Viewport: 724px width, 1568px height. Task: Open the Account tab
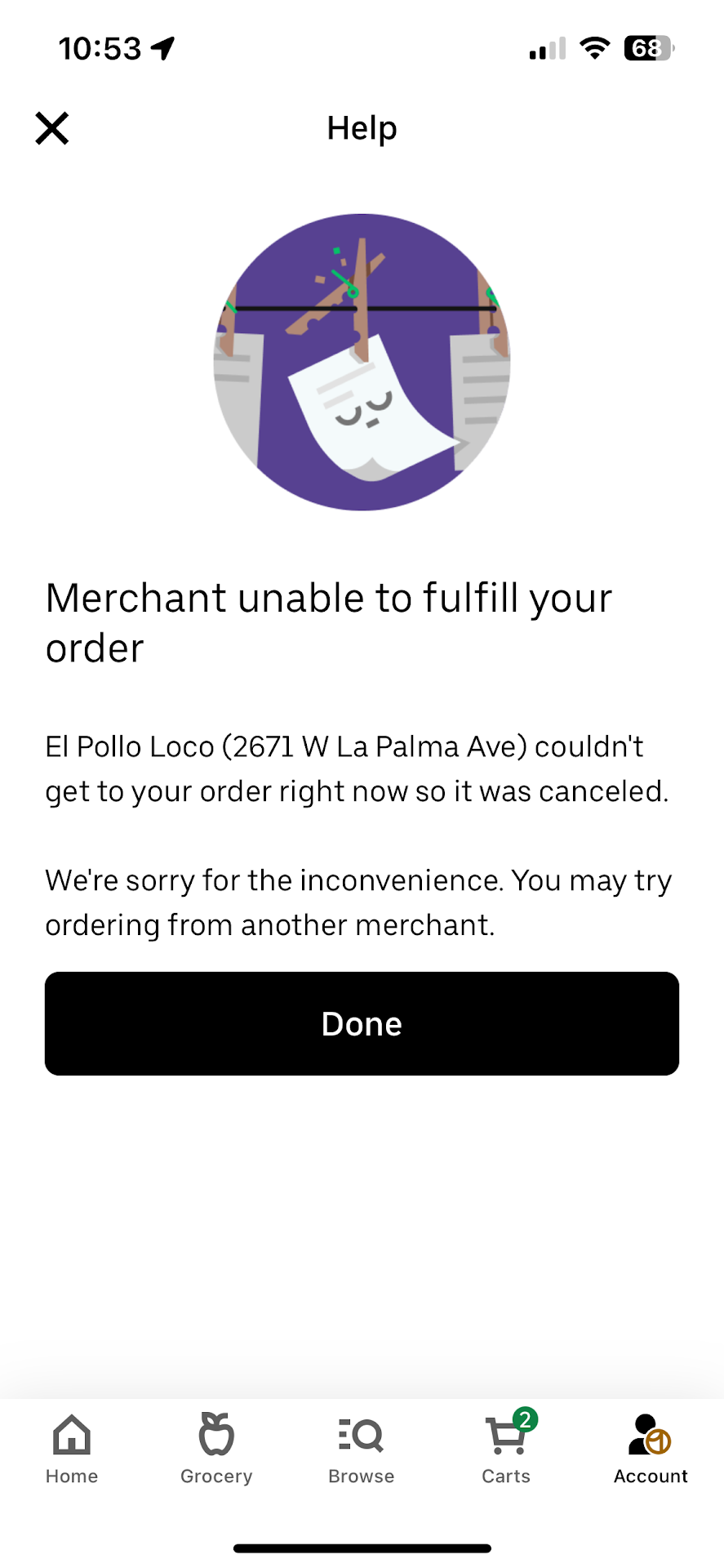tap(651, 1450)
